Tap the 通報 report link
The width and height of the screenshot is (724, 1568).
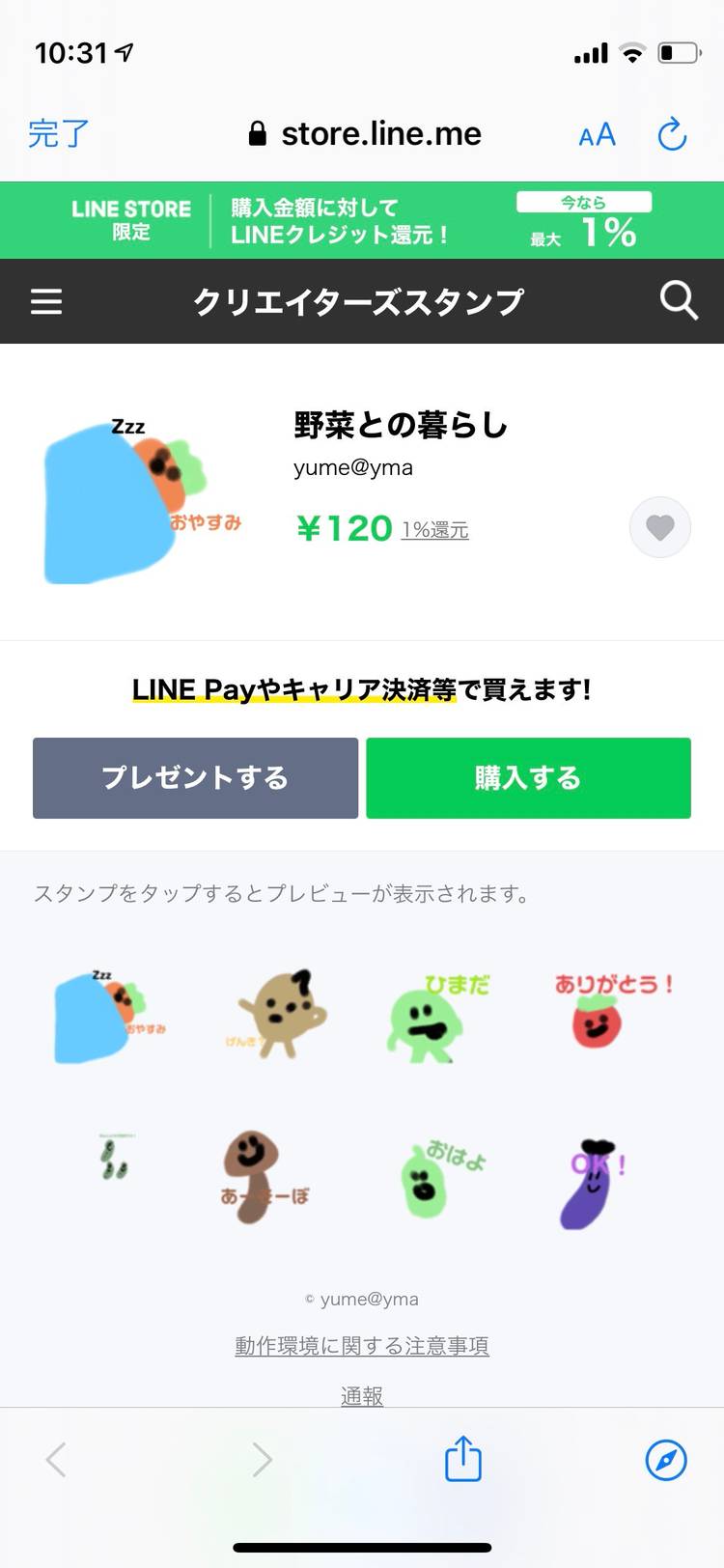tap(362, 1395)
